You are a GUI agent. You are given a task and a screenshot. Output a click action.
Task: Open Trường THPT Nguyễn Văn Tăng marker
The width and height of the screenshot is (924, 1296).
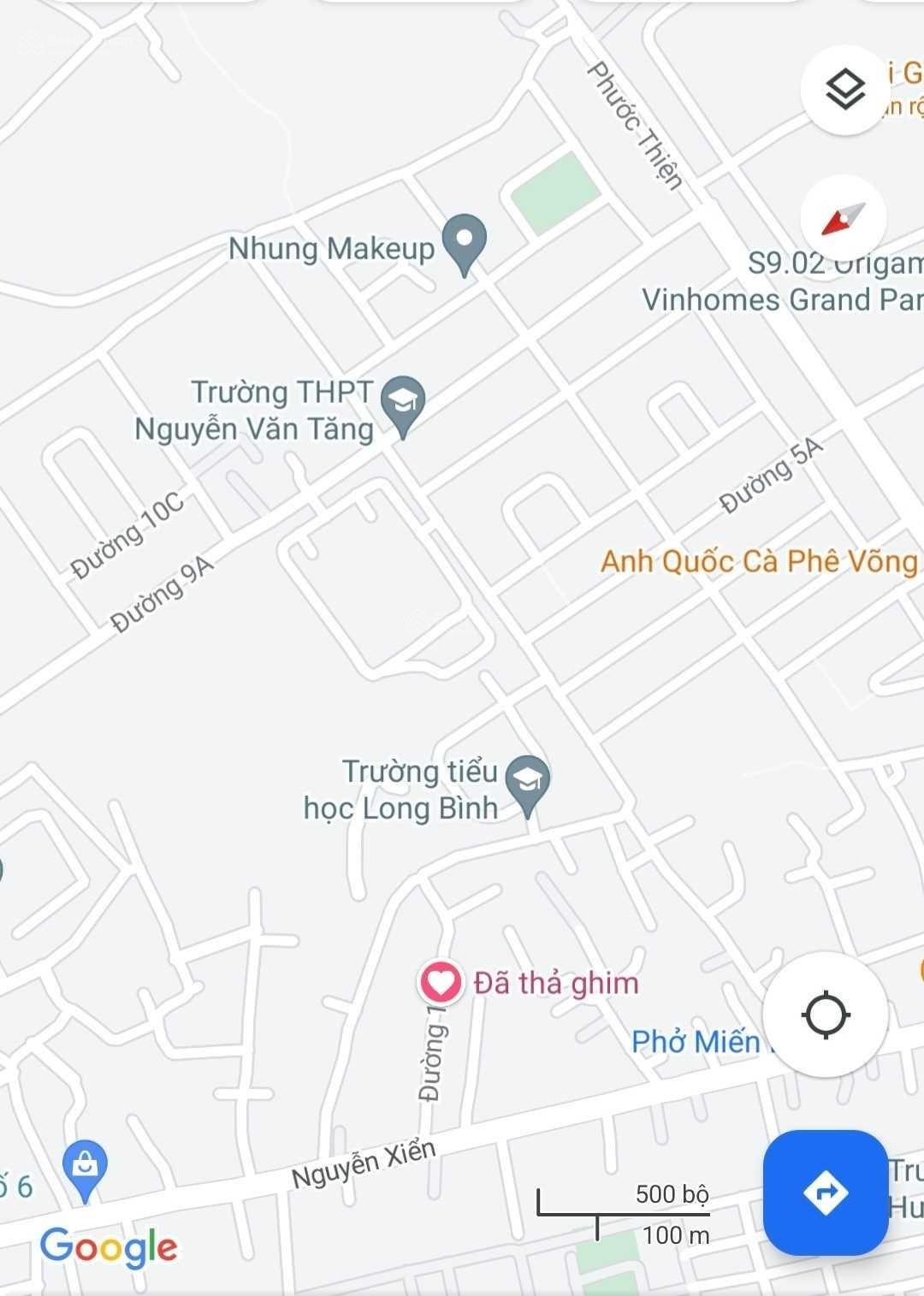402,404
